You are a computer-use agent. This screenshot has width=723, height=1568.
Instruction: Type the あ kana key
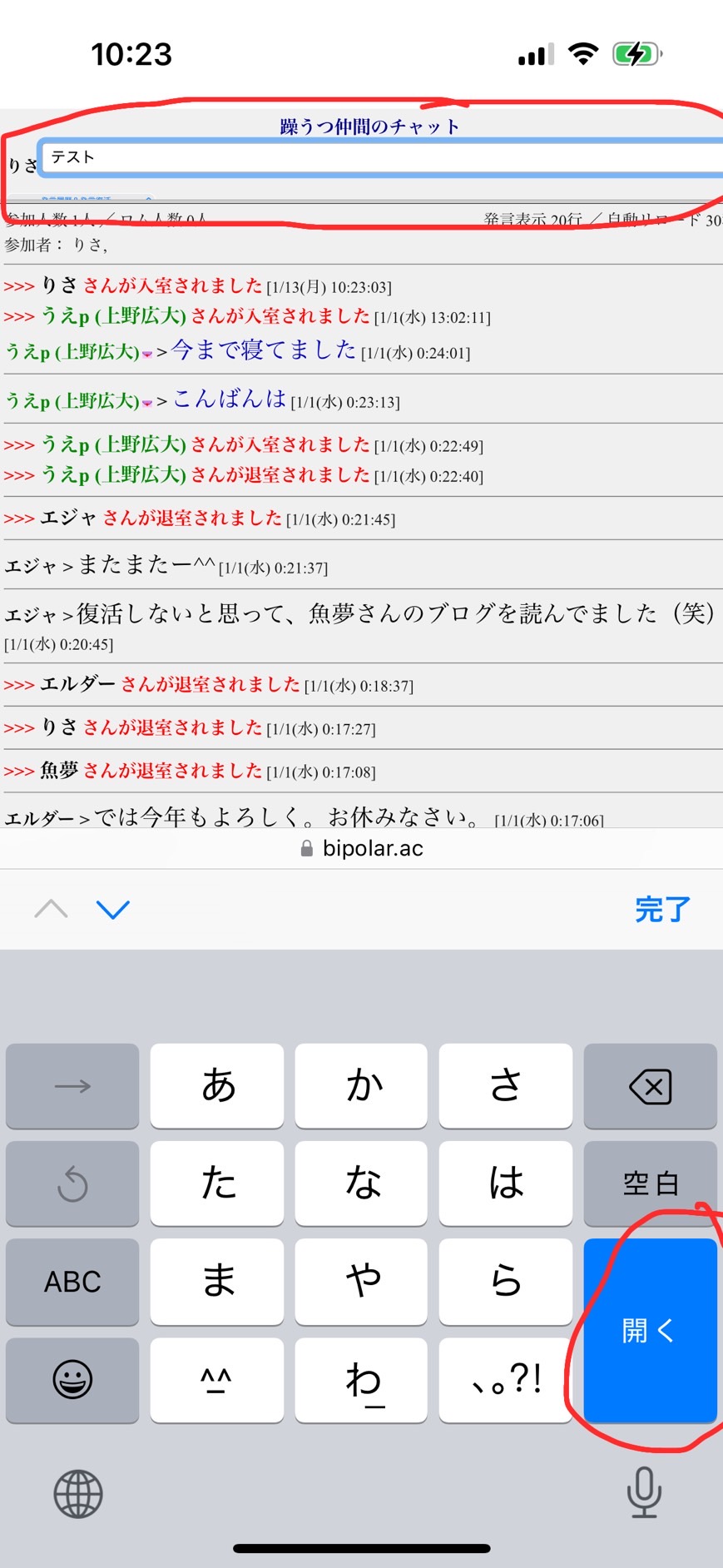click(x=217, y=1086)
